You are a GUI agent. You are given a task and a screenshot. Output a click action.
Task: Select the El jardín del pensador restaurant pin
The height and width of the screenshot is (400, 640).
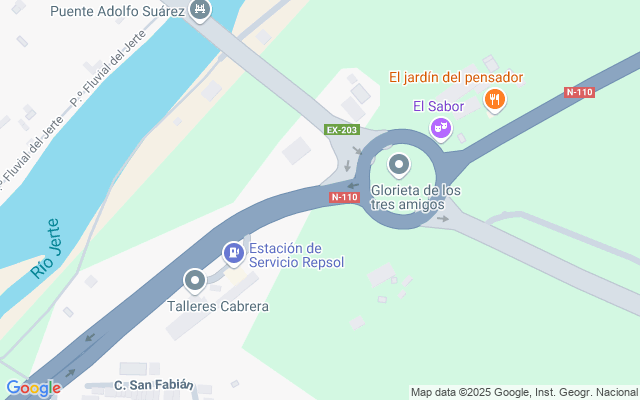(493, 99)
